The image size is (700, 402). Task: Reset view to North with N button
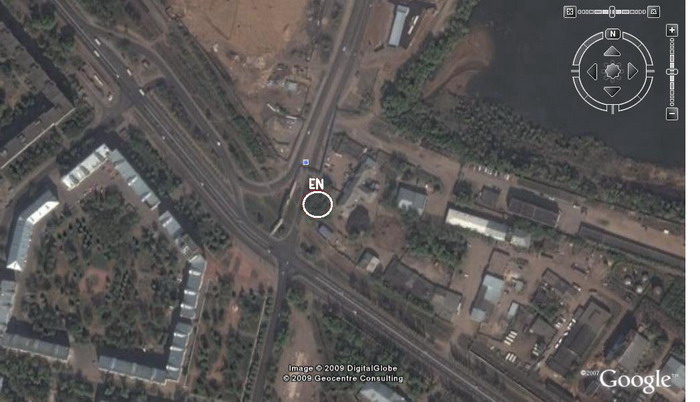tap(612, 34)
